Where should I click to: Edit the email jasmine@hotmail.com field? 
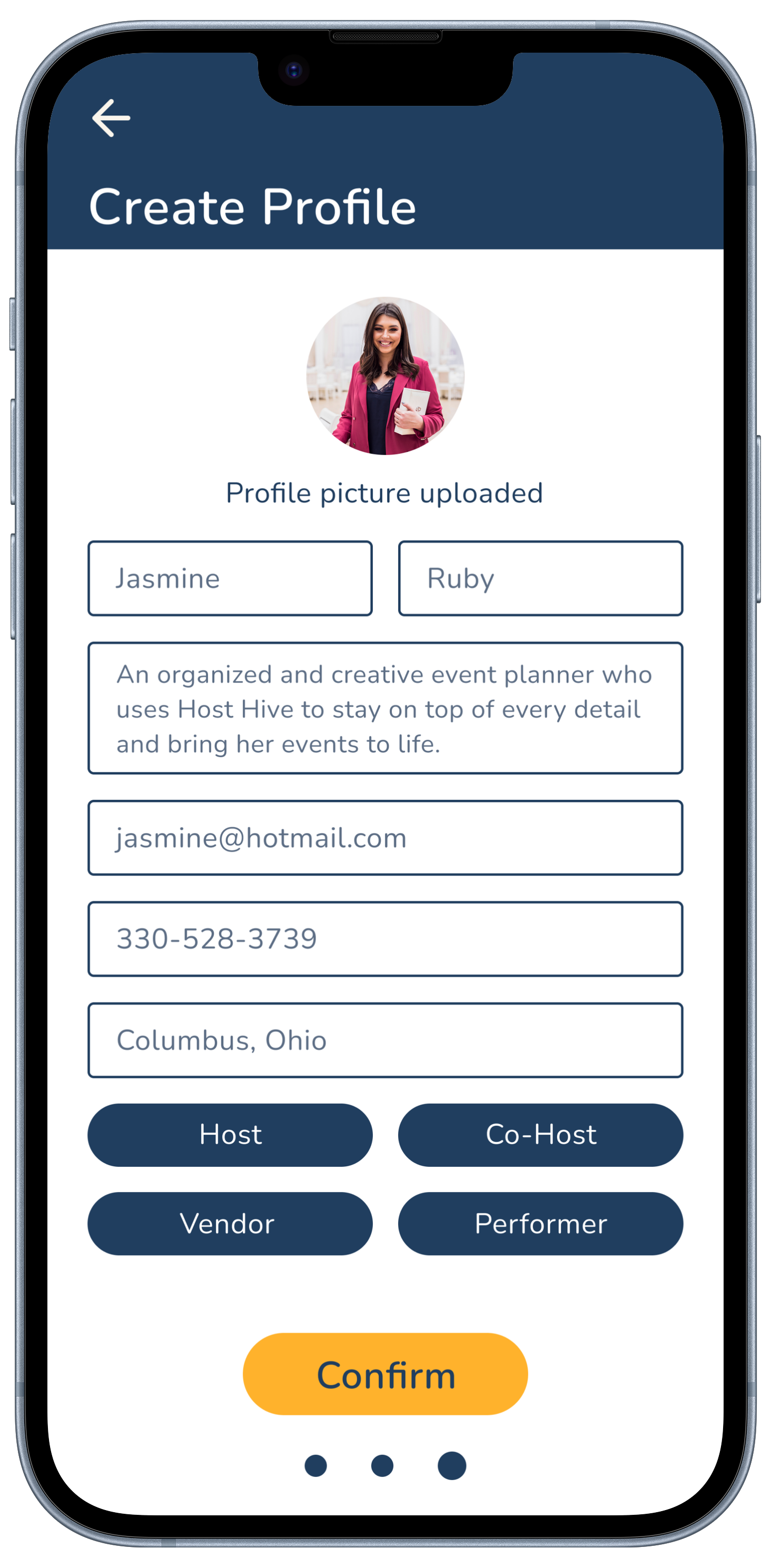coord(385,838)
